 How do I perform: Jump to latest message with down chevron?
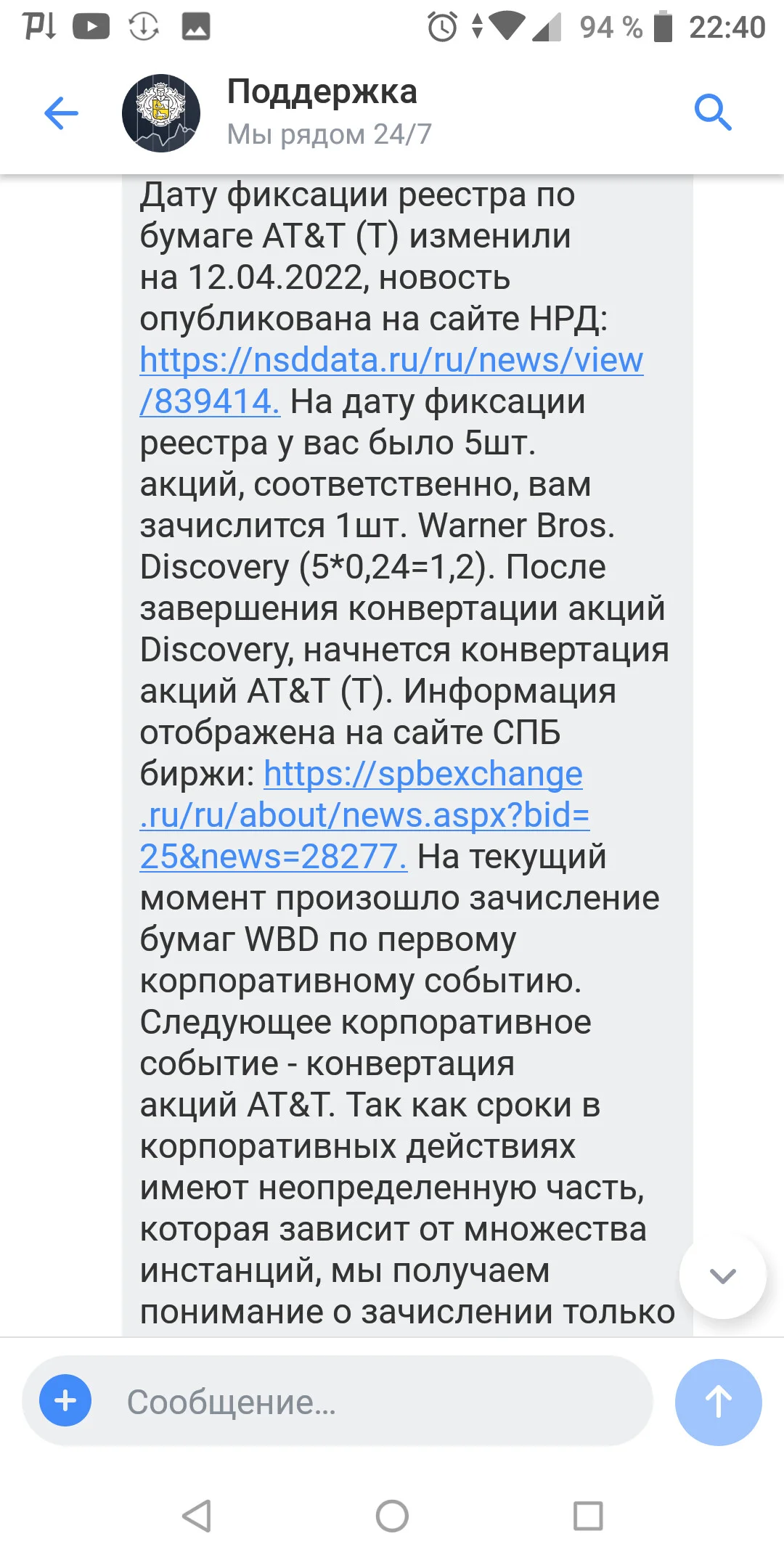(722, 1275)
